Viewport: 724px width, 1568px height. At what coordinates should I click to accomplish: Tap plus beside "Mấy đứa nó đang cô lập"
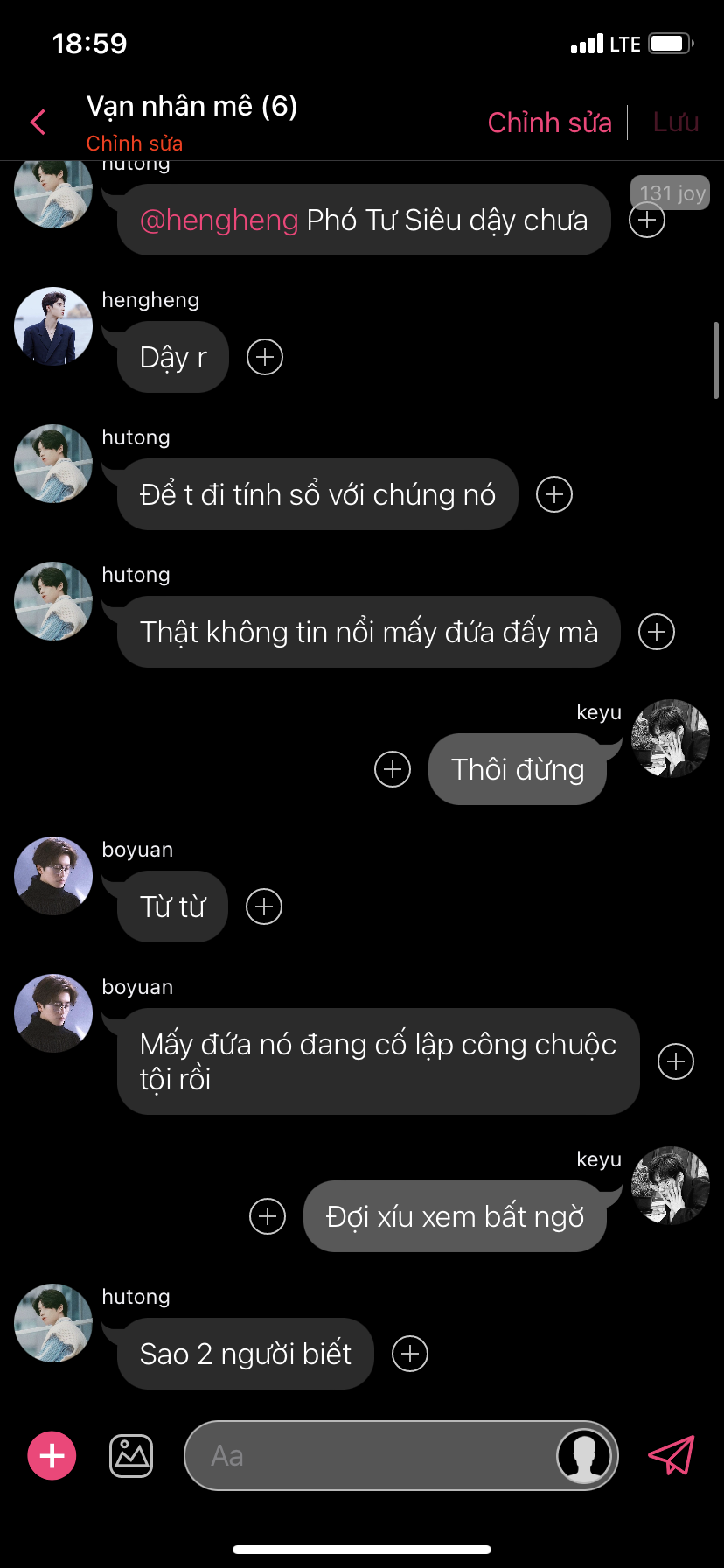676,1061
